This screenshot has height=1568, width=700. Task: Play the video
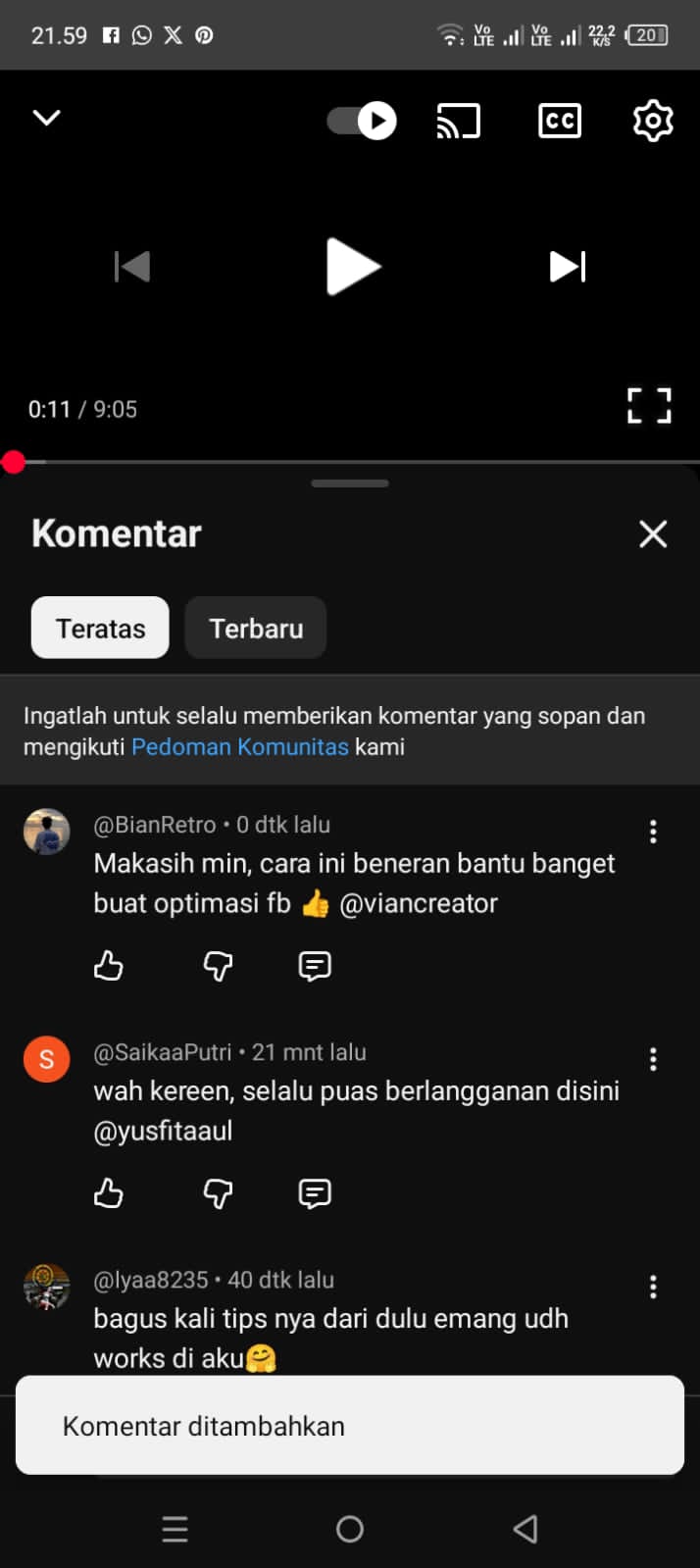[x=352, y=266]
